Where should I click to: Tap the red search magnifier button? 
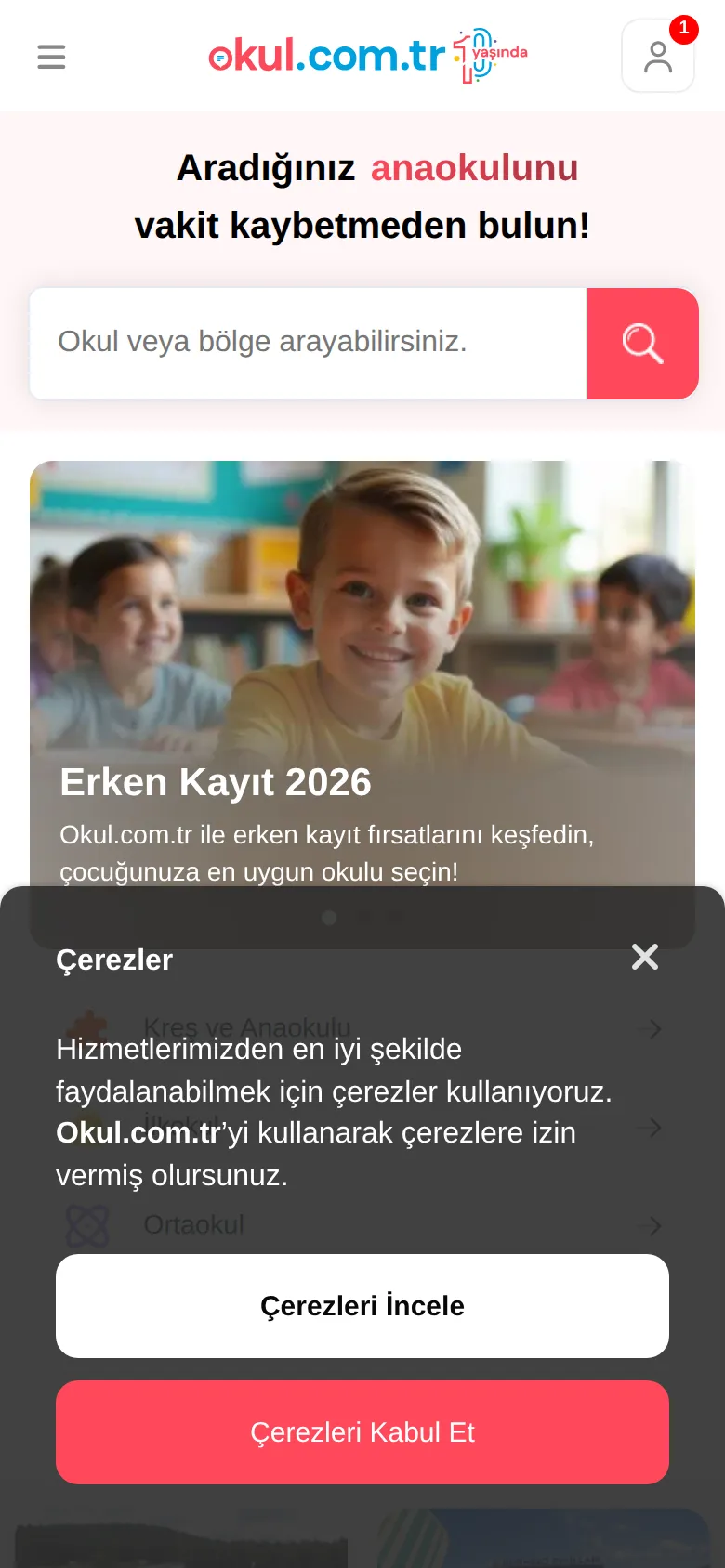click(643, 344)
